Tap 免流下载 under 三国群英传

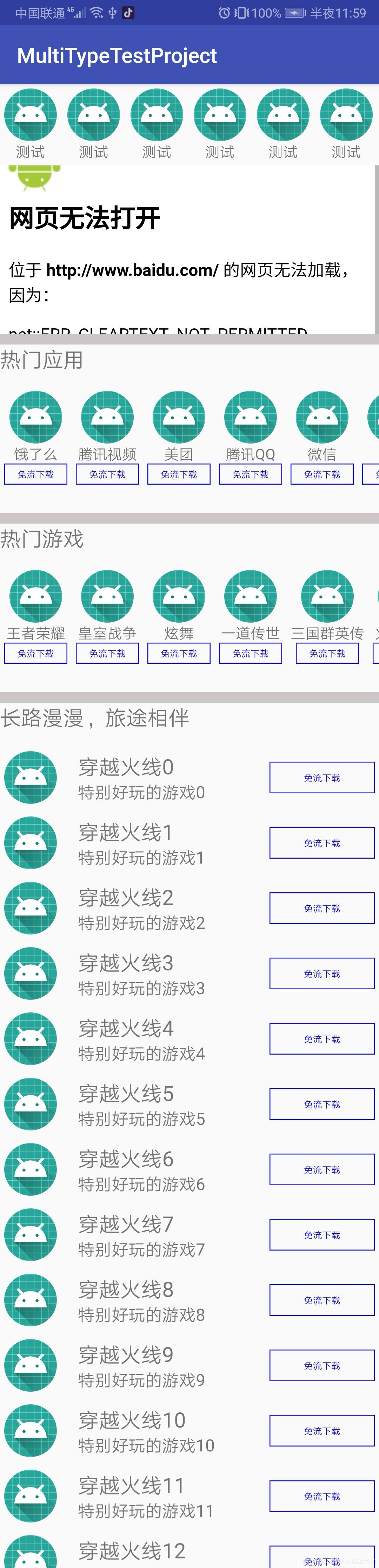[x=327, y=653]
